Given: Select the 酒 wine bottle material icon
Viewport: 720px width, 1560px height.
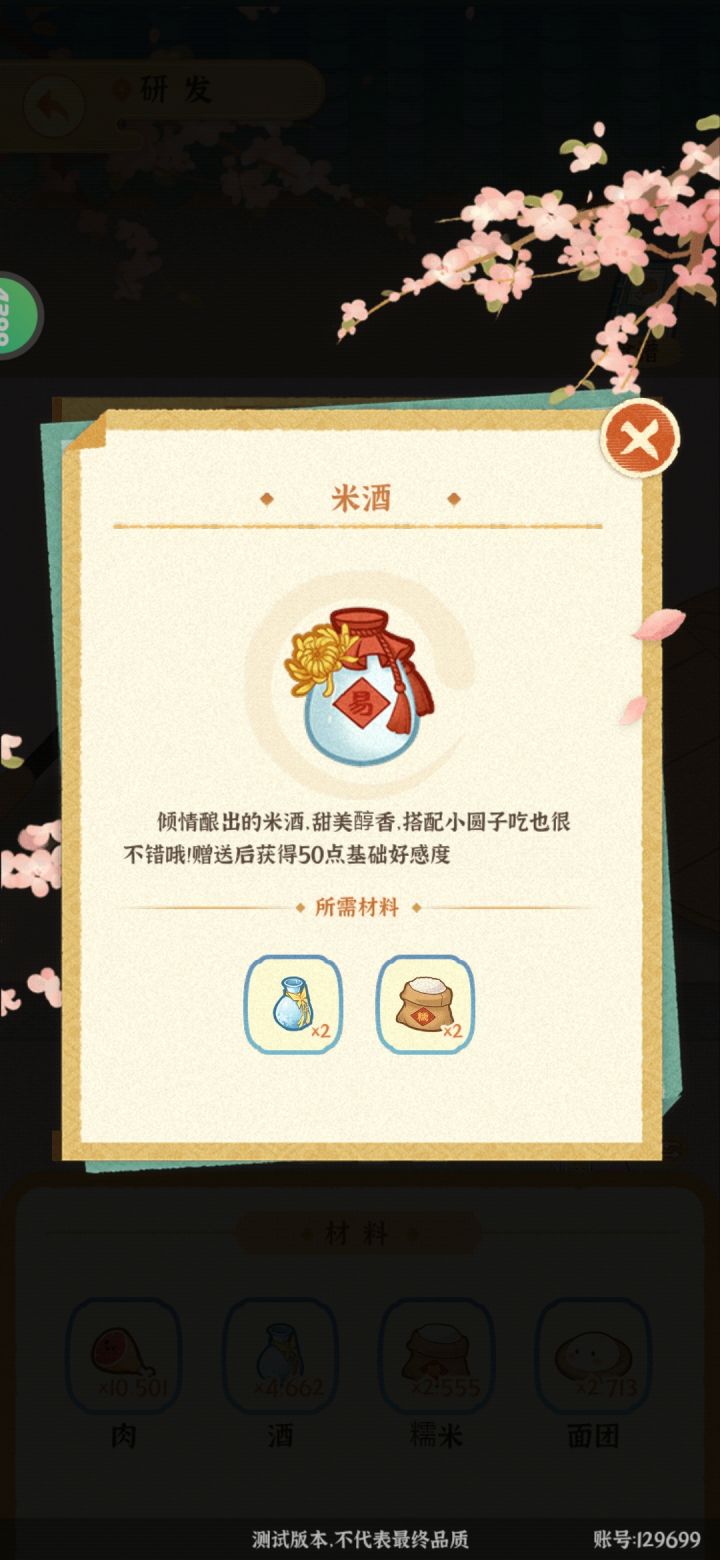Looking at the screenshot, I should point(282,1357).
